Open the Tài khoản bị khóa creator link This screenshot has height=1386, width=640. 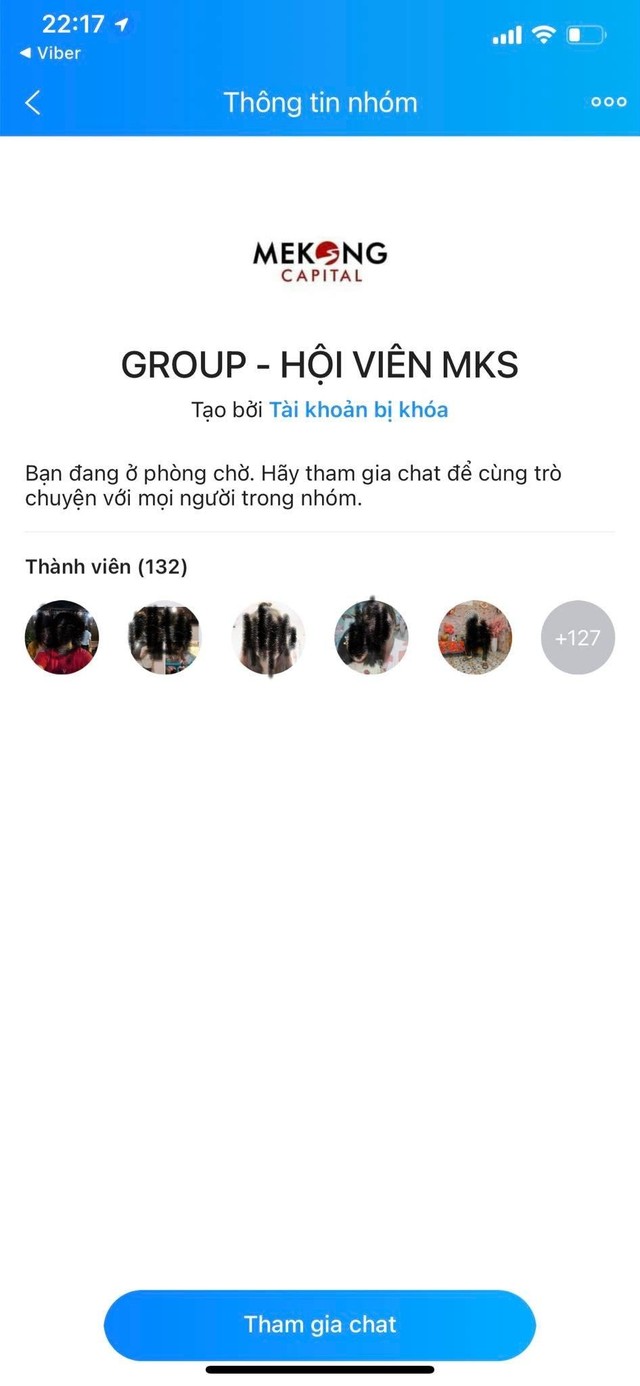358,410
